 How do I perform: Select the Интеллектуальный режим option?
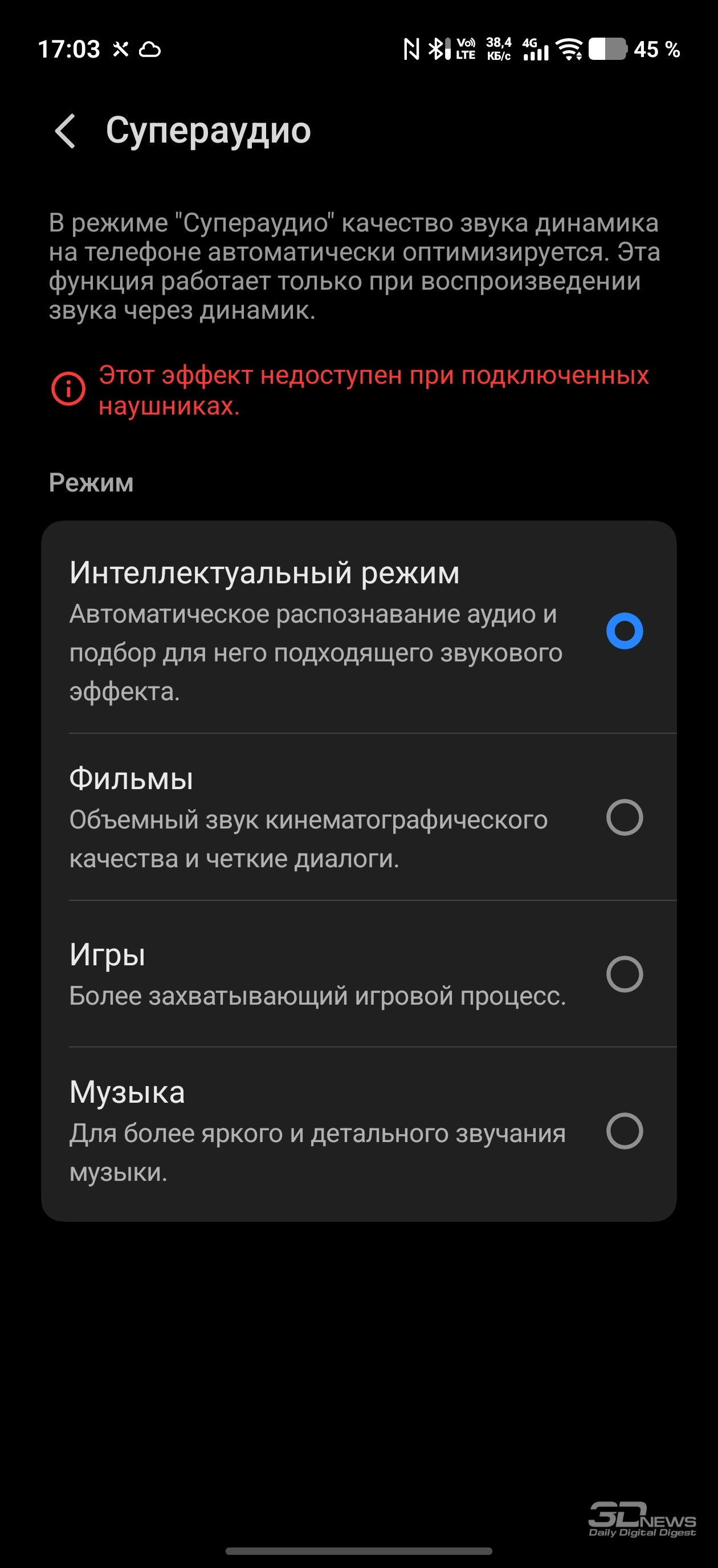625,631
